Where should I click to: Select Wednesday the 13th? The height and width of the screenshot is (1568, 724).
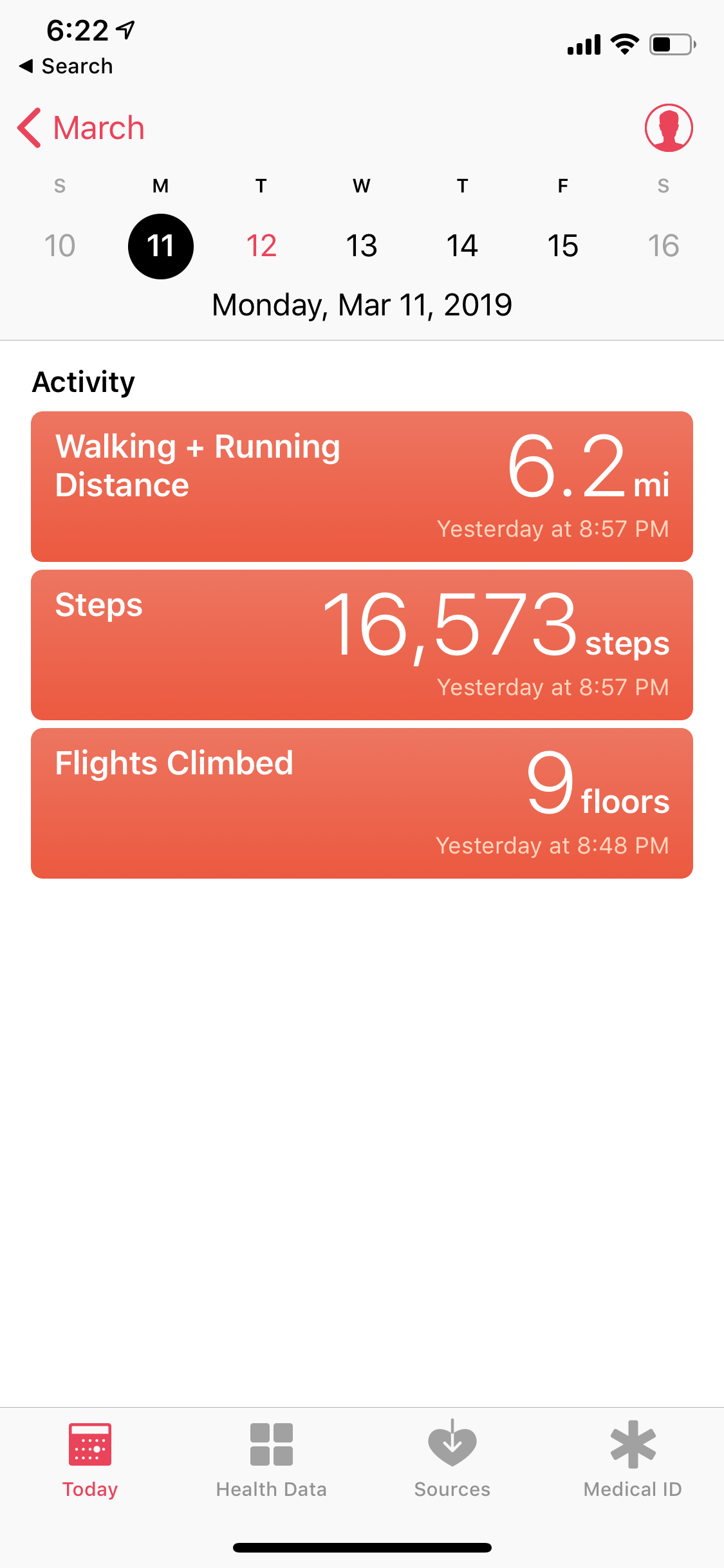pyautogui.click(x=362, y=246)
